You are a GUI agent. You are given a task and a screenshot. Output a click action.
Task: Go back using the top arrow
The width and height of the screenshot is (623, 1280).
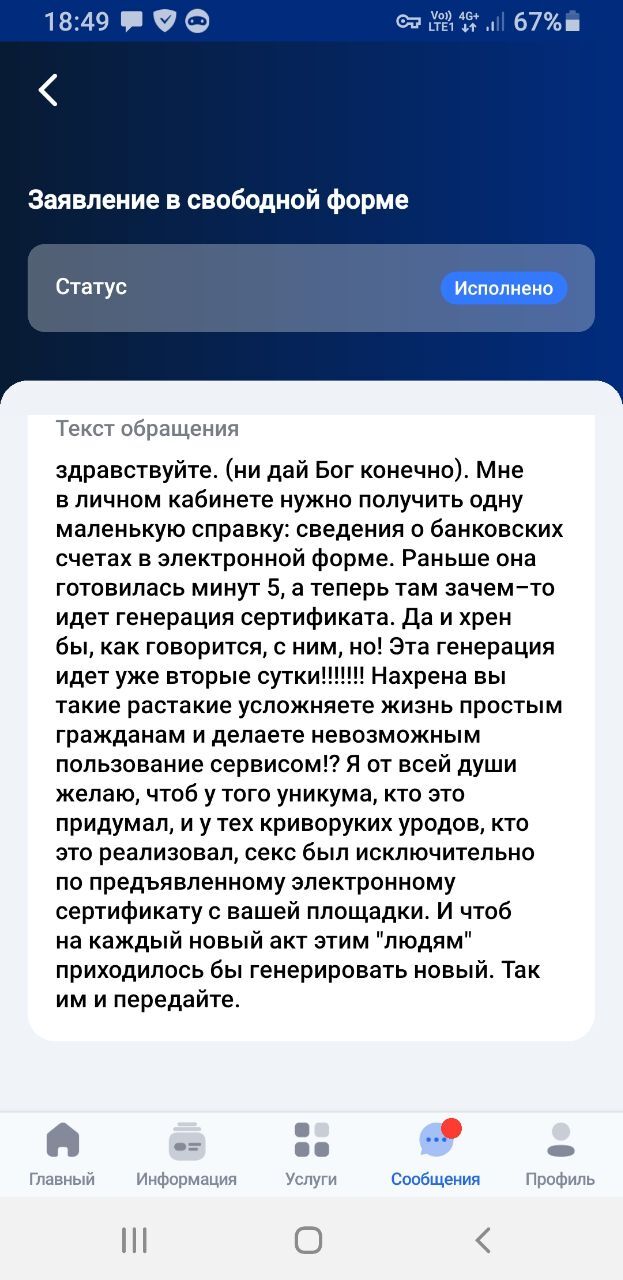pos(48,90)
